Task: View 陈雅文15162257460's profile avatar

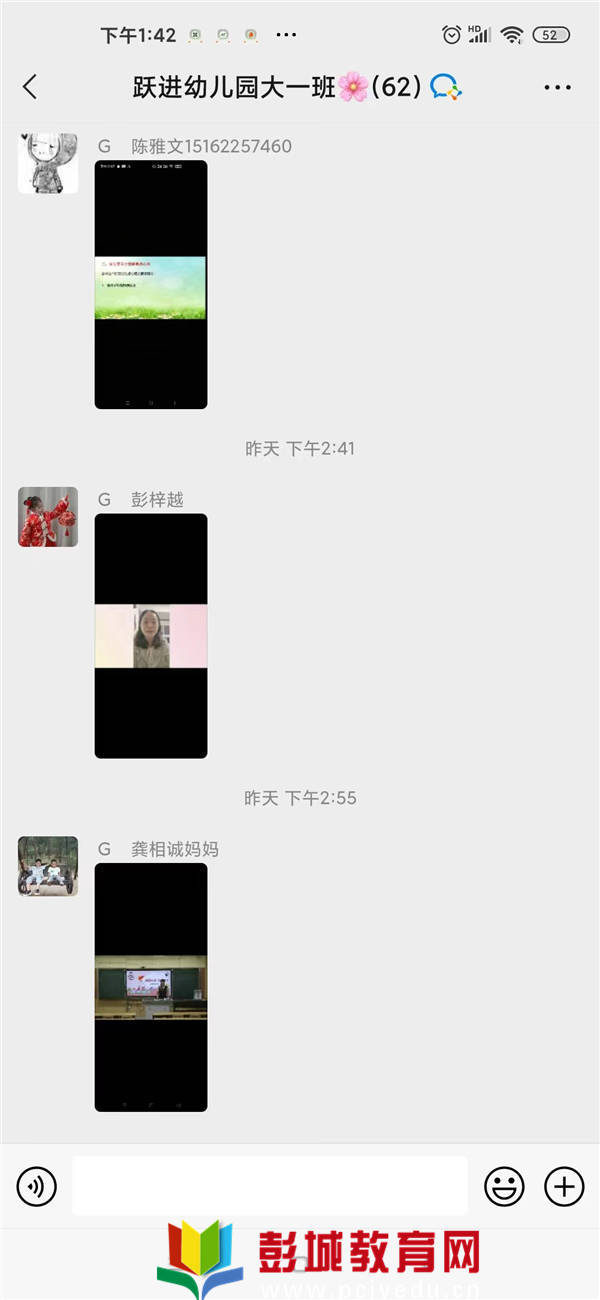Action: (48, 163)
